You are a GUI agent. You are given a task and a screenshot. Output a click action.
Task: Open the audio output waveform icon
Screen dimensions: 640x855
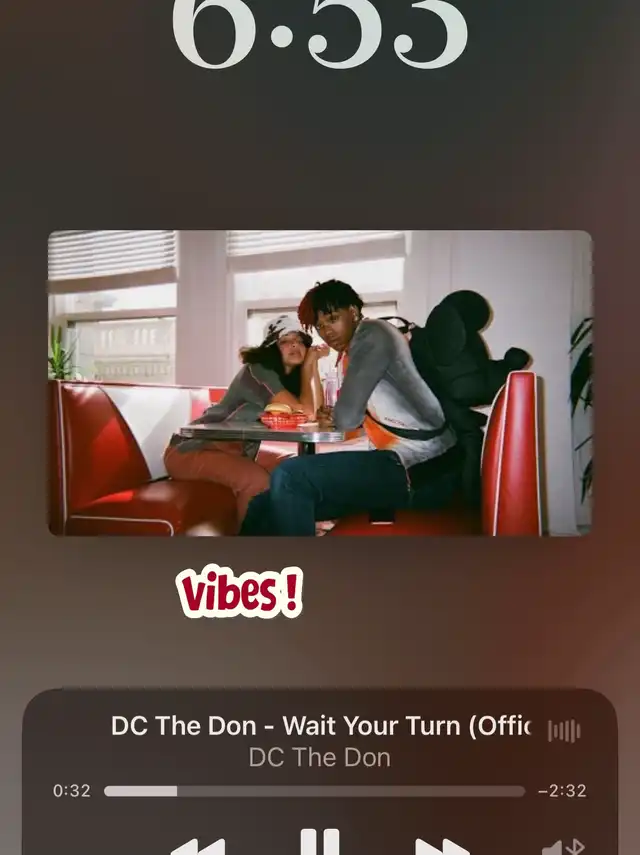click(x=564, y=731)
